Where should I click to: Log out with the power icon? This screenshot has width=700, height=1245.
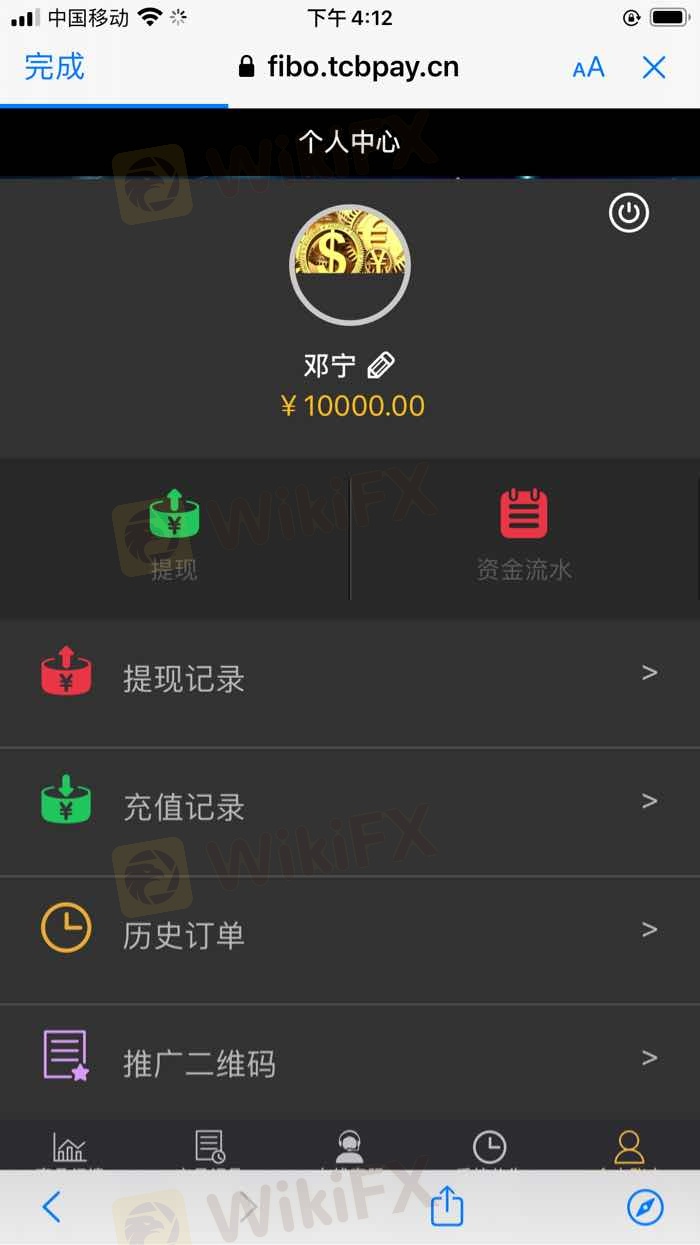[629, 213]
